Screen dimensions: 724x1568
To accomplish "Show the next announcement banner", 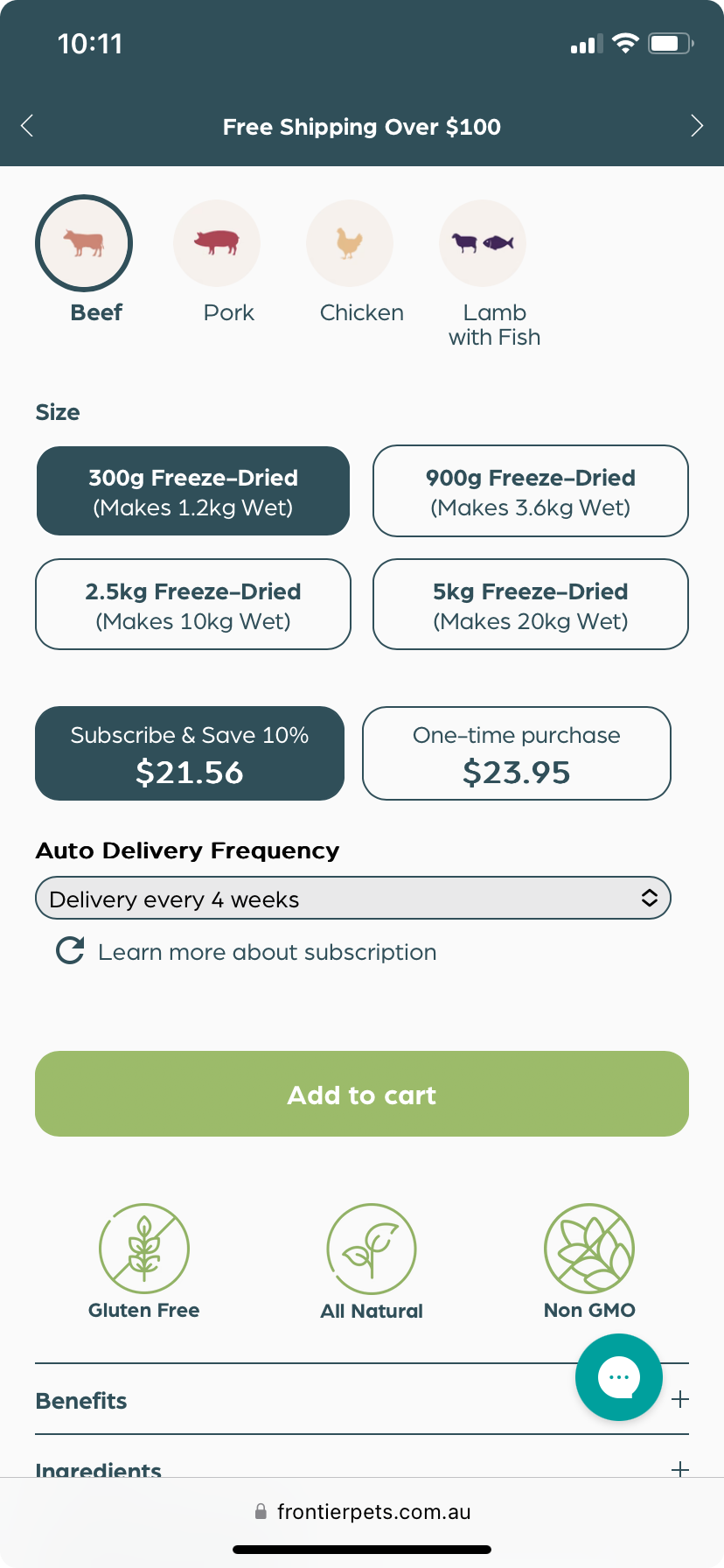I will (x=696, y=126).
